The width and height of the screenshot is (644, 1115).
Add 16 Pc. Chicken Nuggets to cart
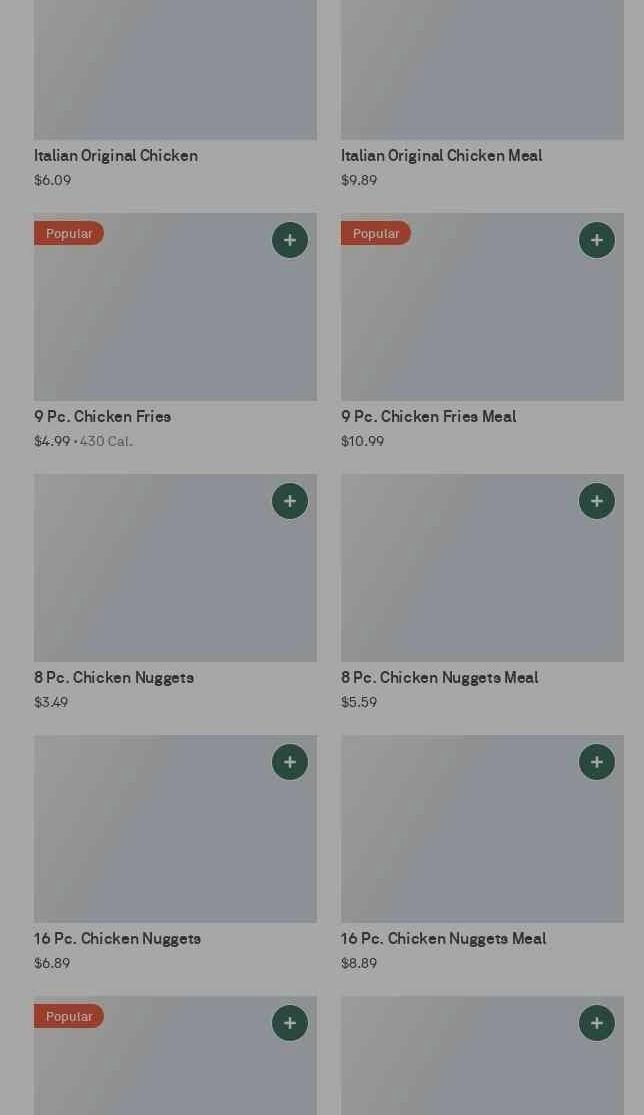pos(290,762)
